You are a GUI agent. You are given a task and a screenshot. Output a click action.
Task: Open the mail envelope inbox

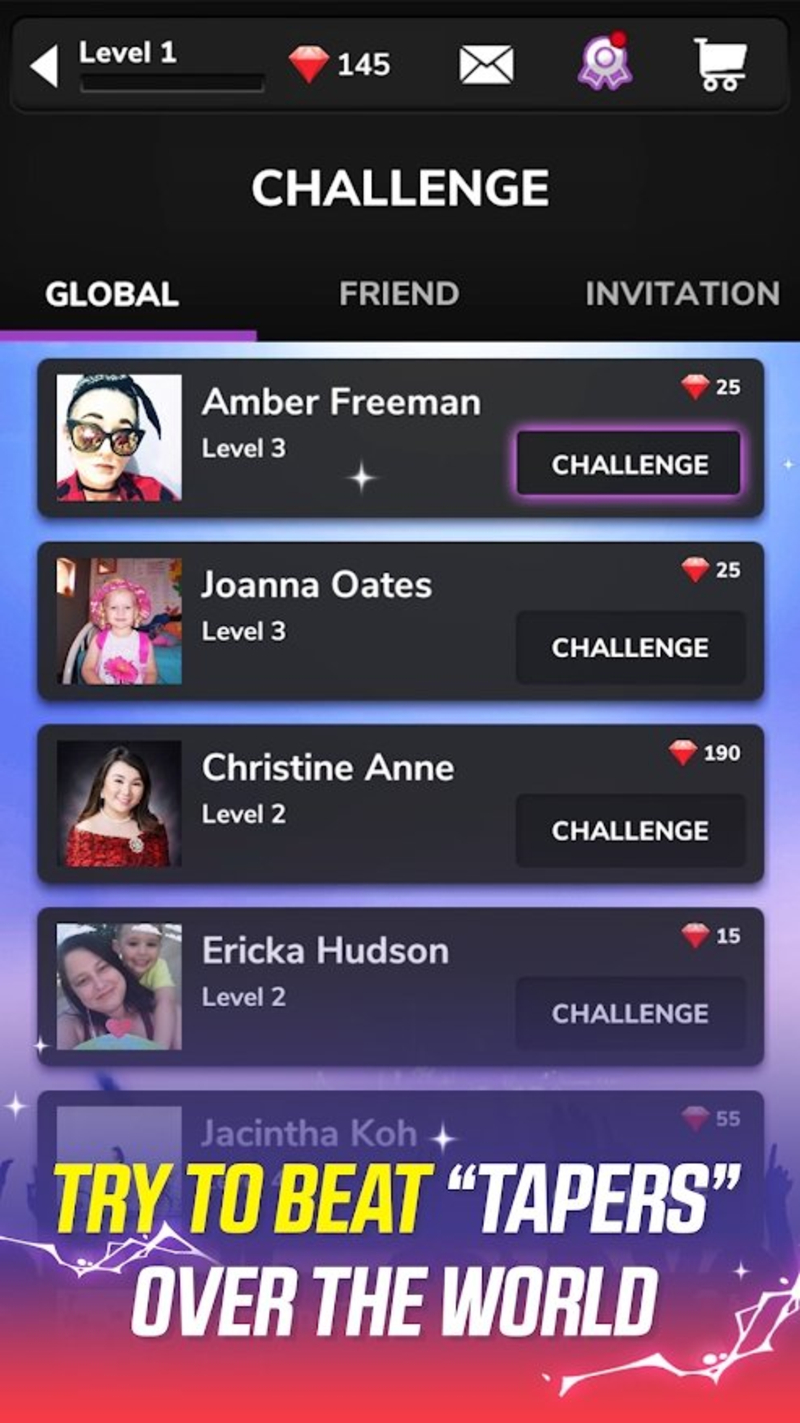pos(486,65)
